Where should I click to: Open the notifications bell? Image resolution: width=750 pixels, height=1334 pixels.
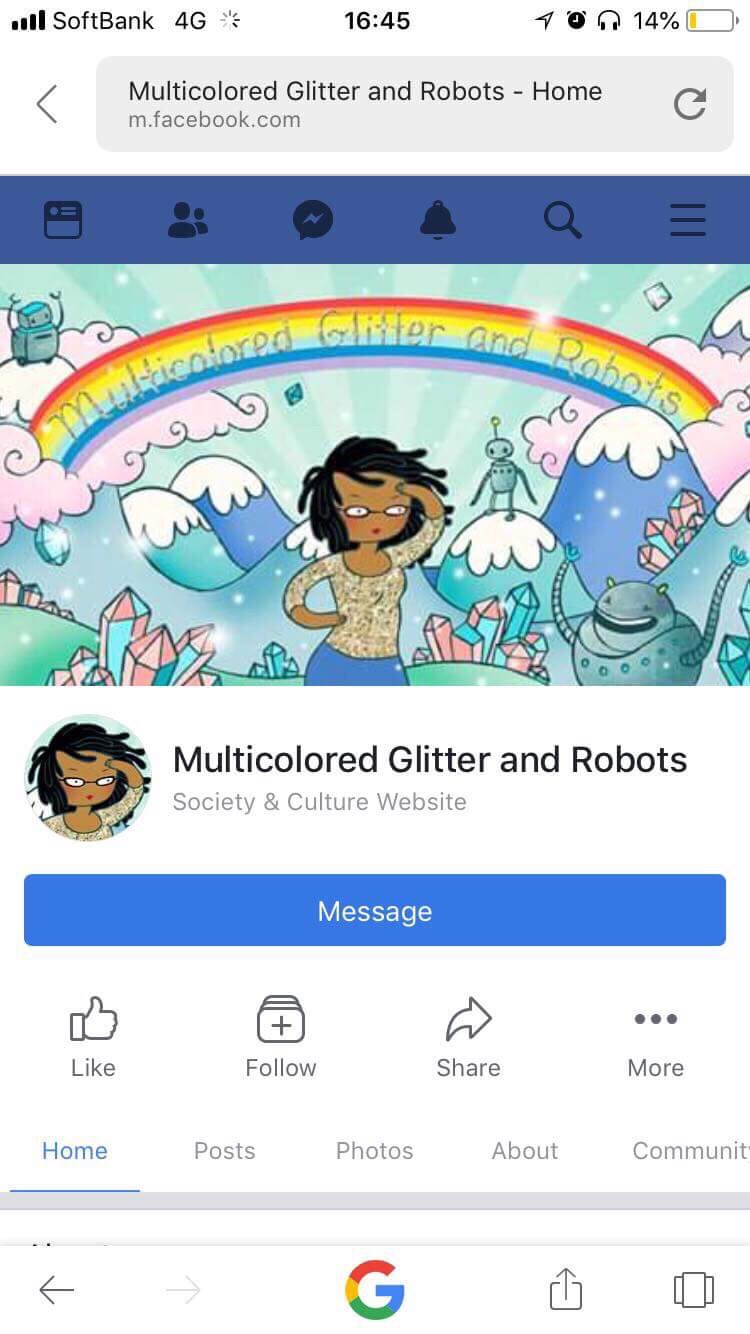click(x=438, y=220)
